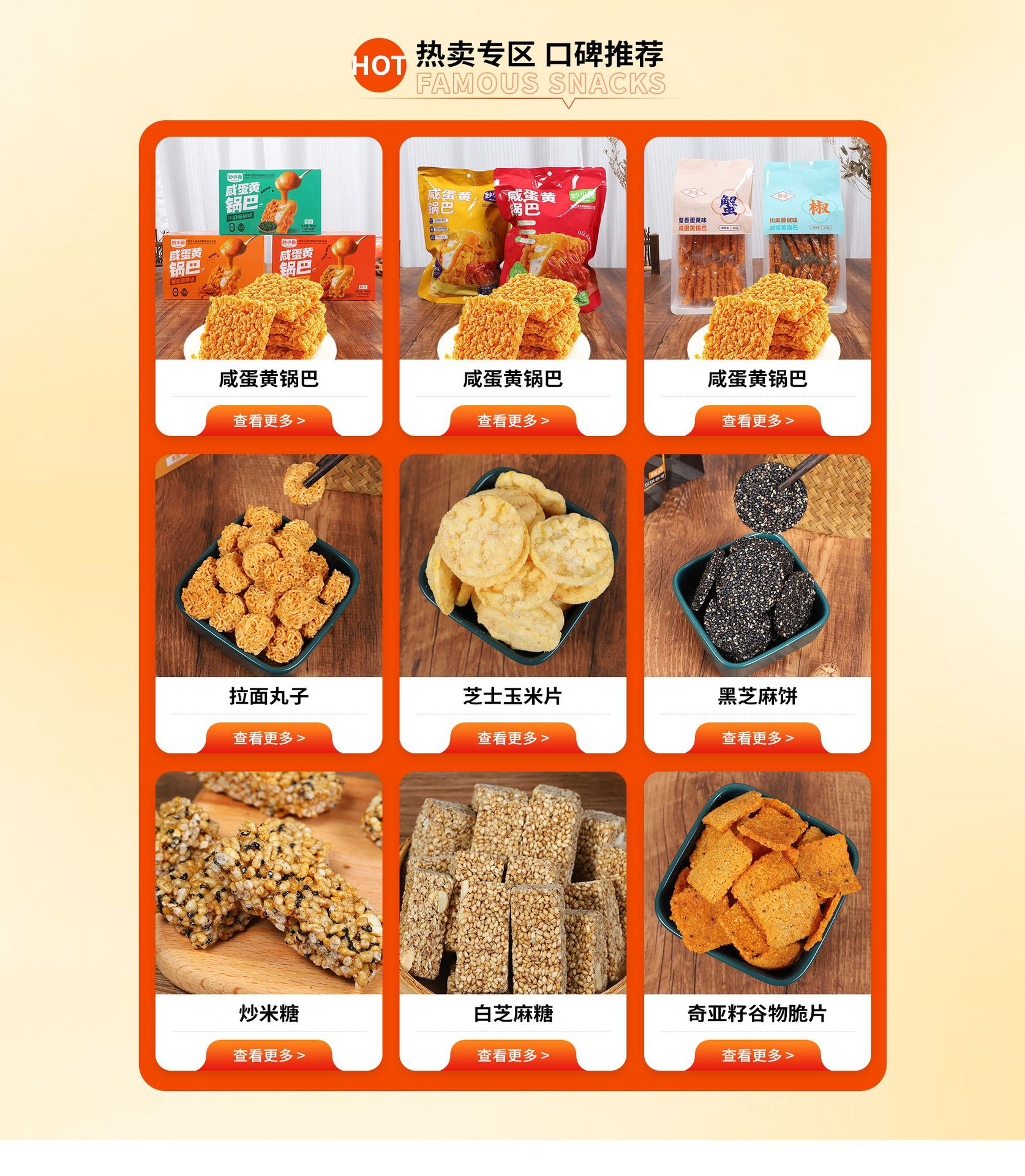
Task: Tap 查看更多 under 白芝麻糖
Action: (512, 1055)
